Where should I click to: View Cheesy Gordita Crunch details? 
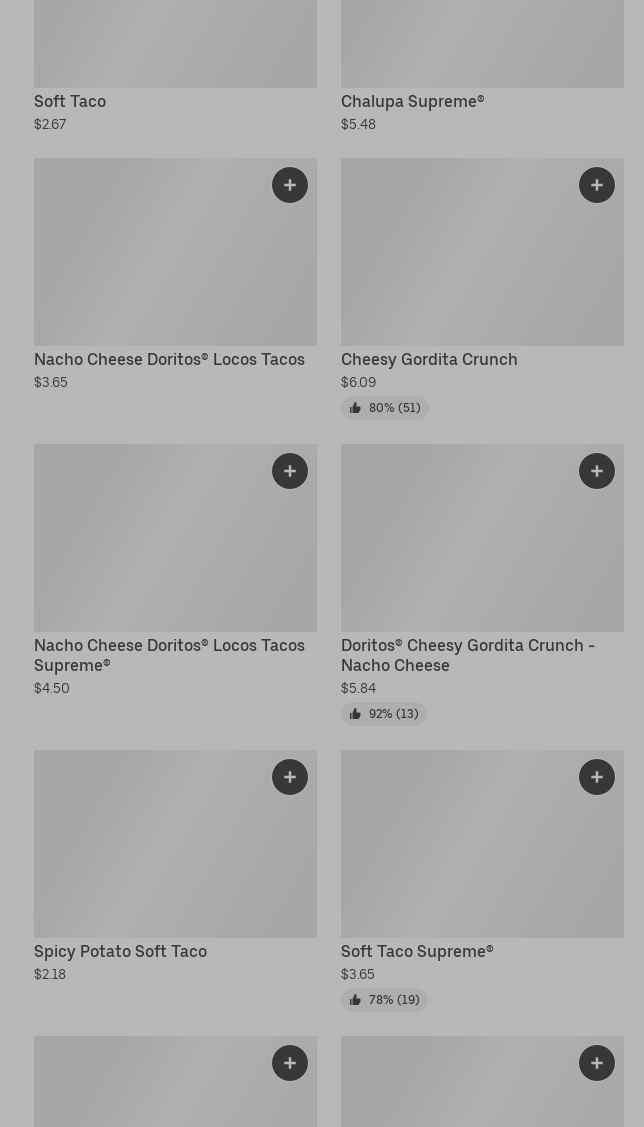[x=429, y=359]
